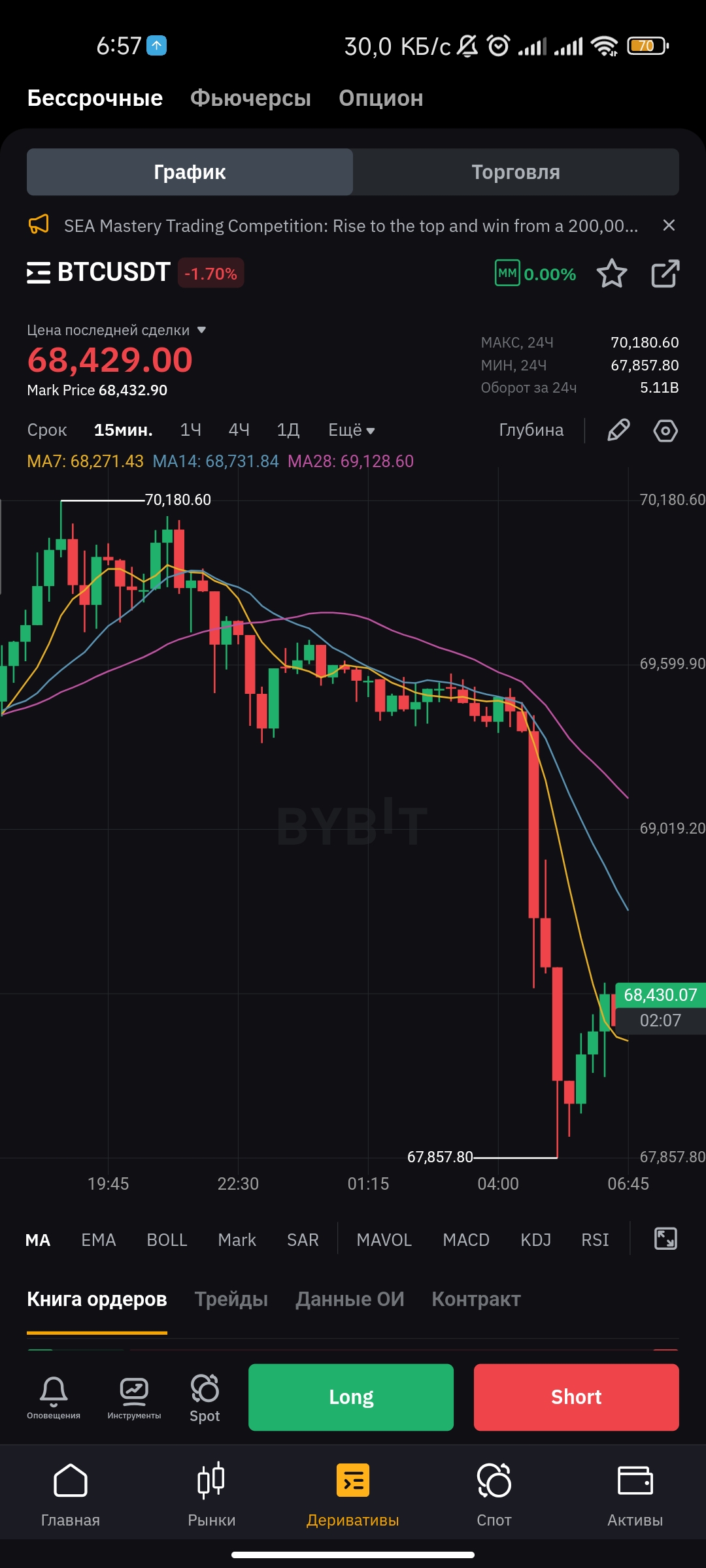Image resolution: width=706 pixels, height=1568 pixels.
Task: Dismiss the SEA Mastery Trading Competition banner
Action: coord(669,225)
